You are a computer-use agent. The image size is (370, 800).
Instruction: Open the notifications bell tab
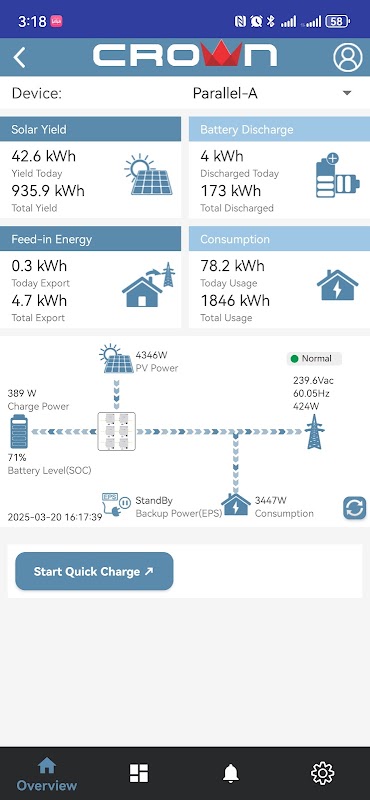tap(231, 773)
